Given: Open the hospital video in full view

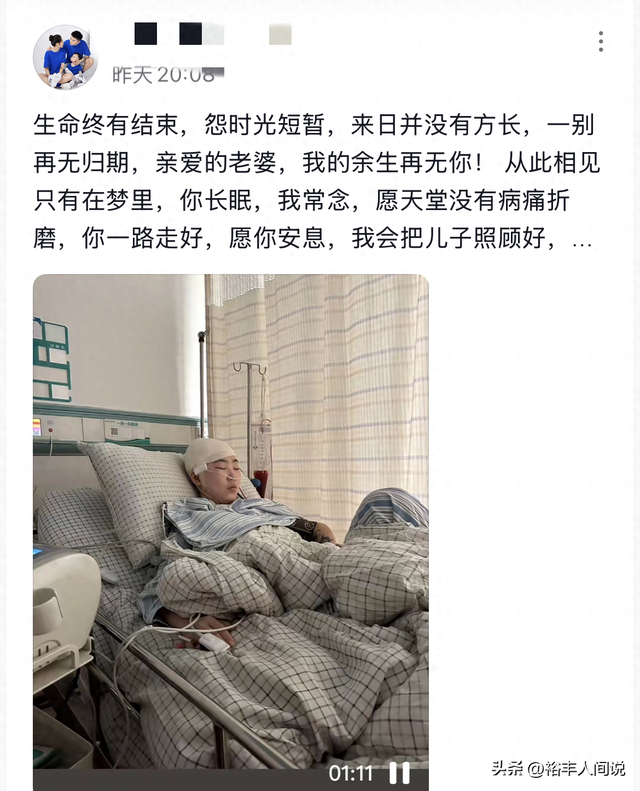Looking at the screenshot, I should click(x=231, y=520).
